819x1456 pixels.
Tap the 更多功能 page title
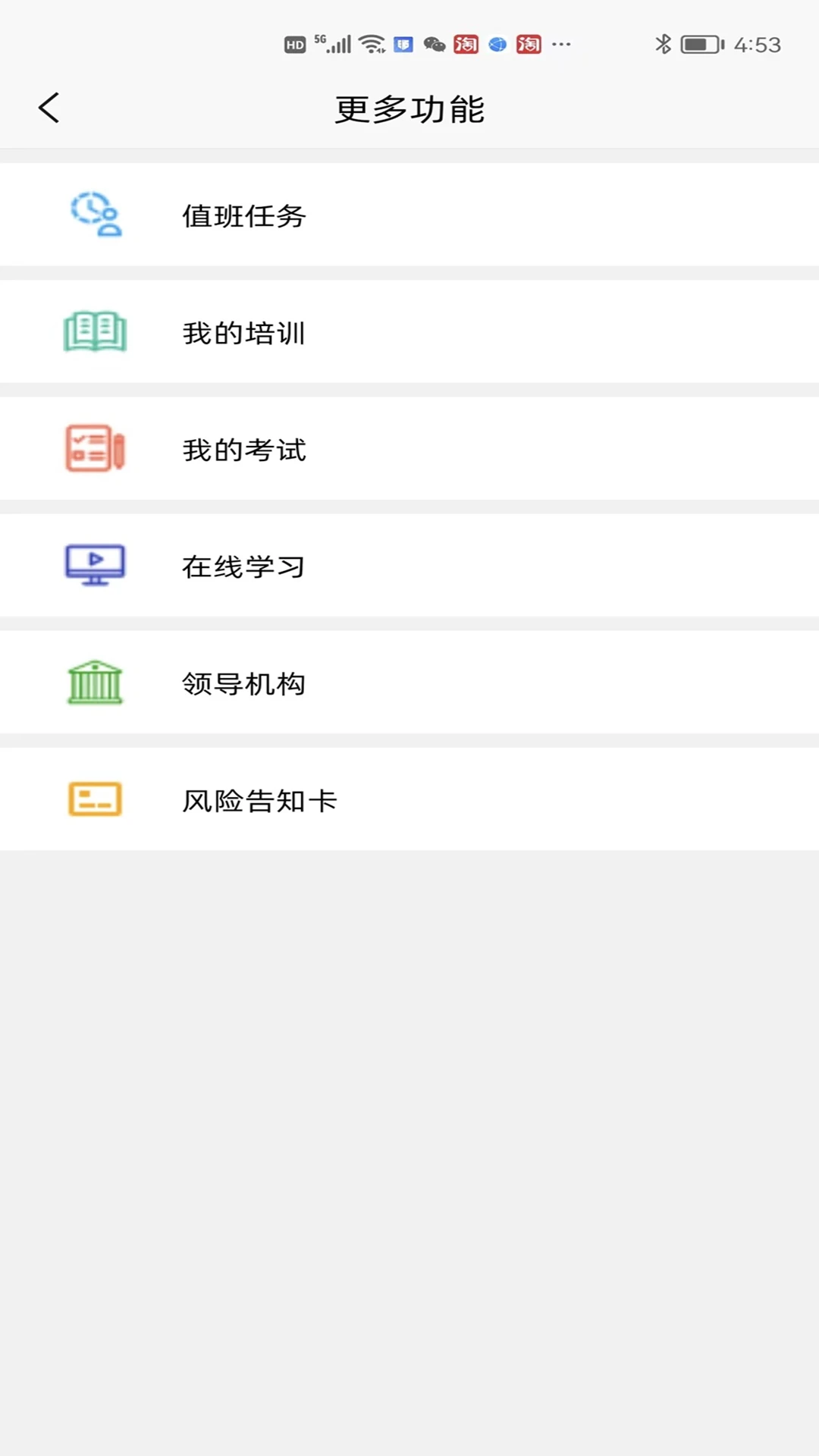pos(409,108)
